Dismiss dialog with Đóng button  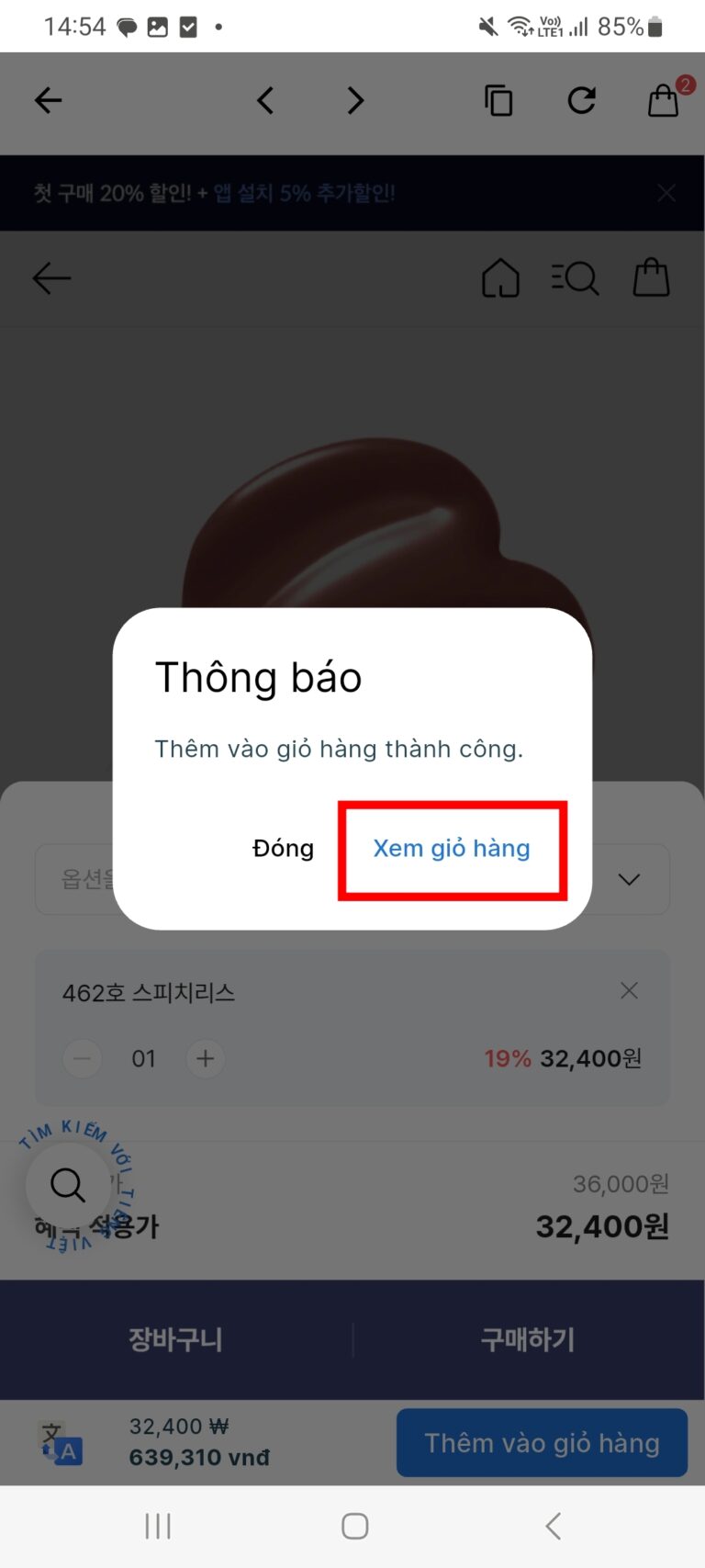(x=283, y=849)
